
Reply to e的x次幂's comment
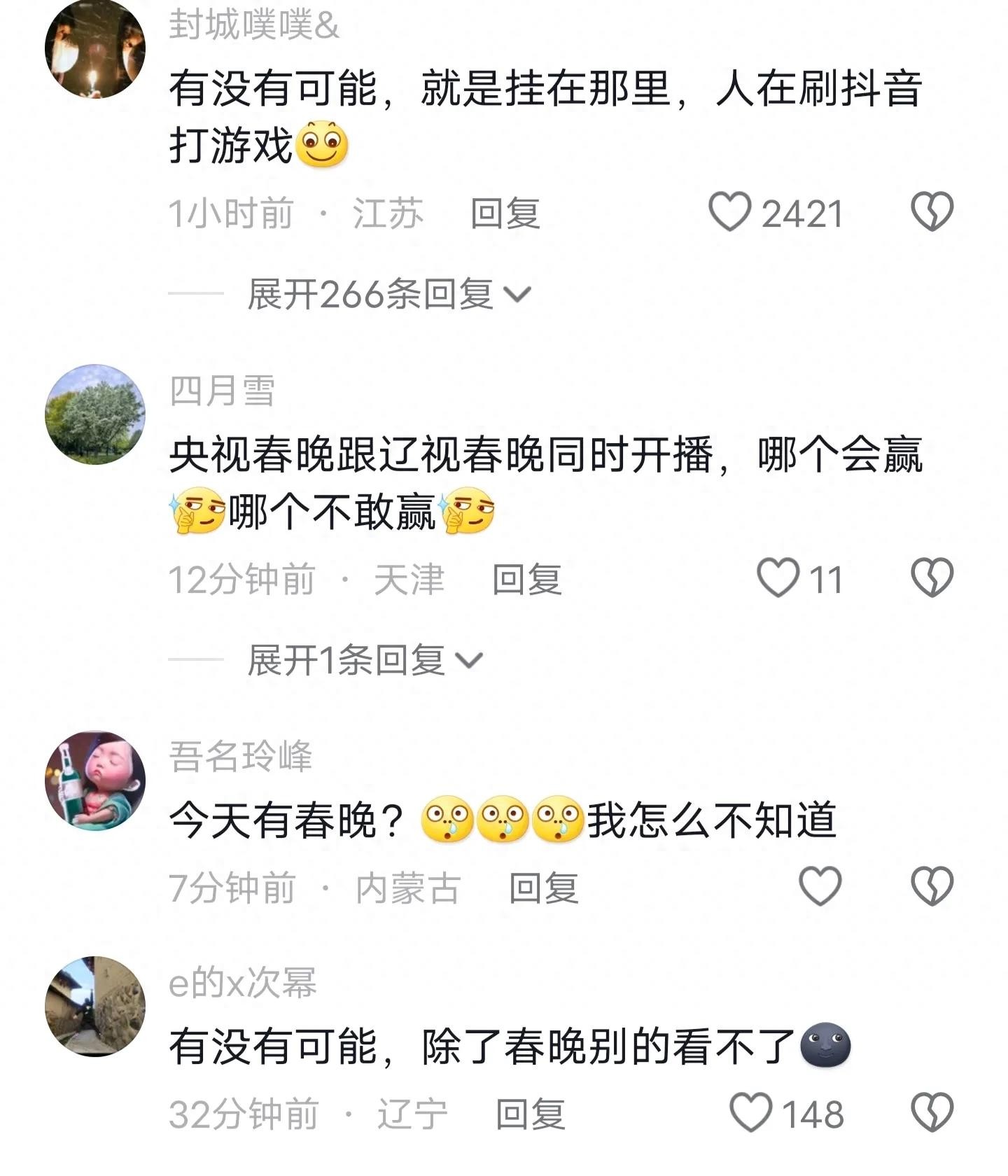coord(530,1114)
